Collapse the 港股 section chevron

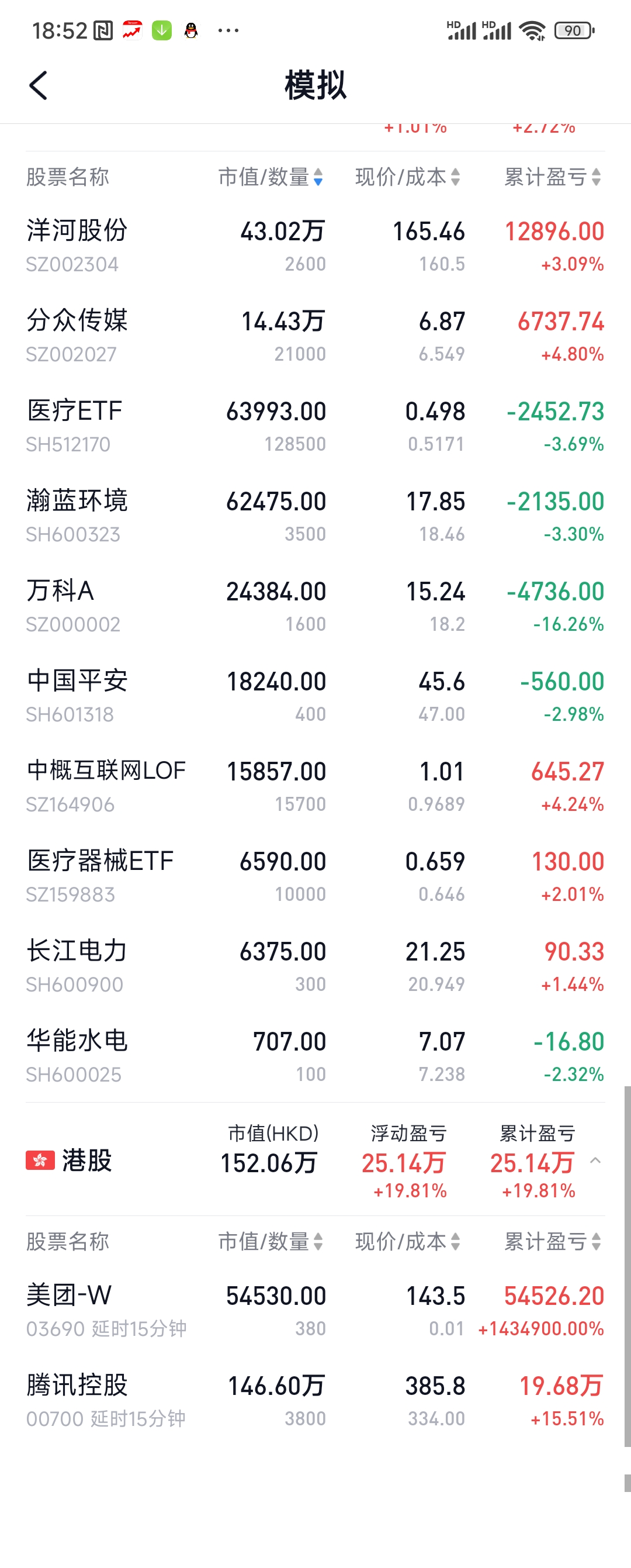(x=595, y=1161)
